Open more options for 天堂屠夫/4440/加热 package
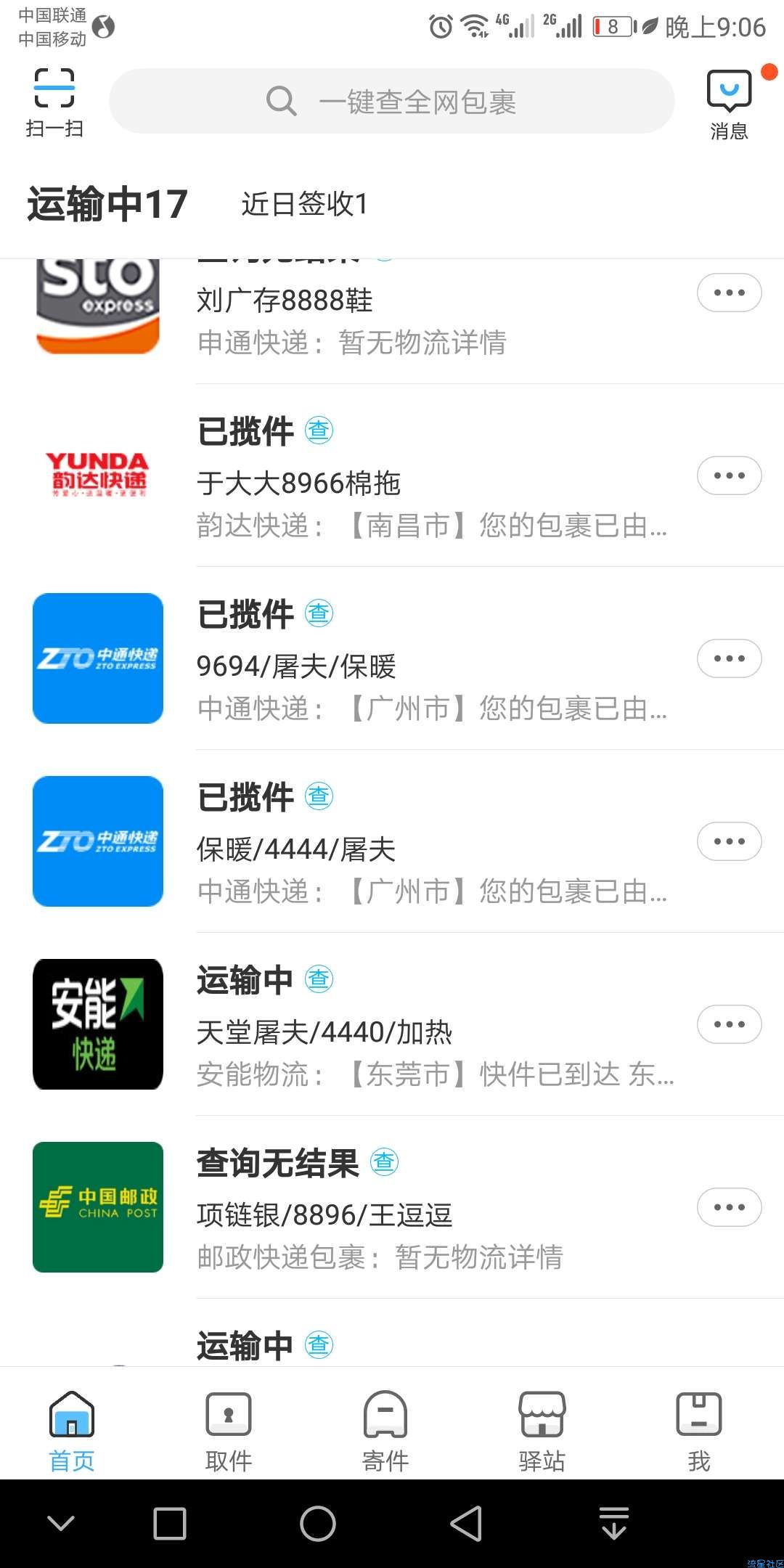Image resolution: width=784 pixels, height=1568 pixels. 729,1024
